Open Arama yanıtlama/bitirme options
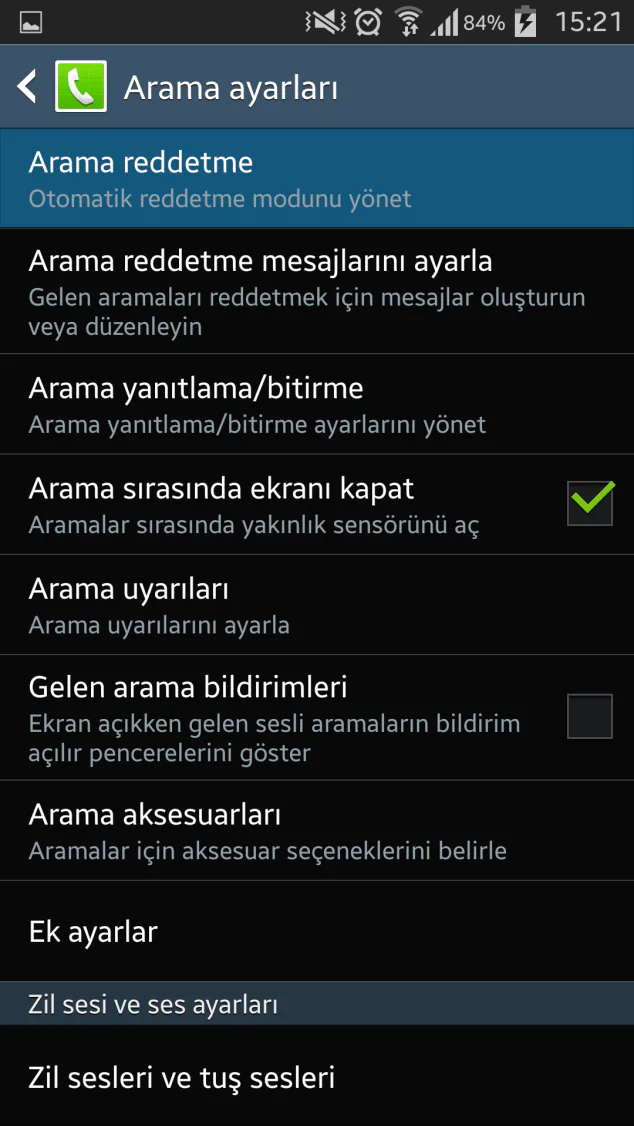Image resolution: width=634 pixels, height=1126 pixels. click(316, 404)
